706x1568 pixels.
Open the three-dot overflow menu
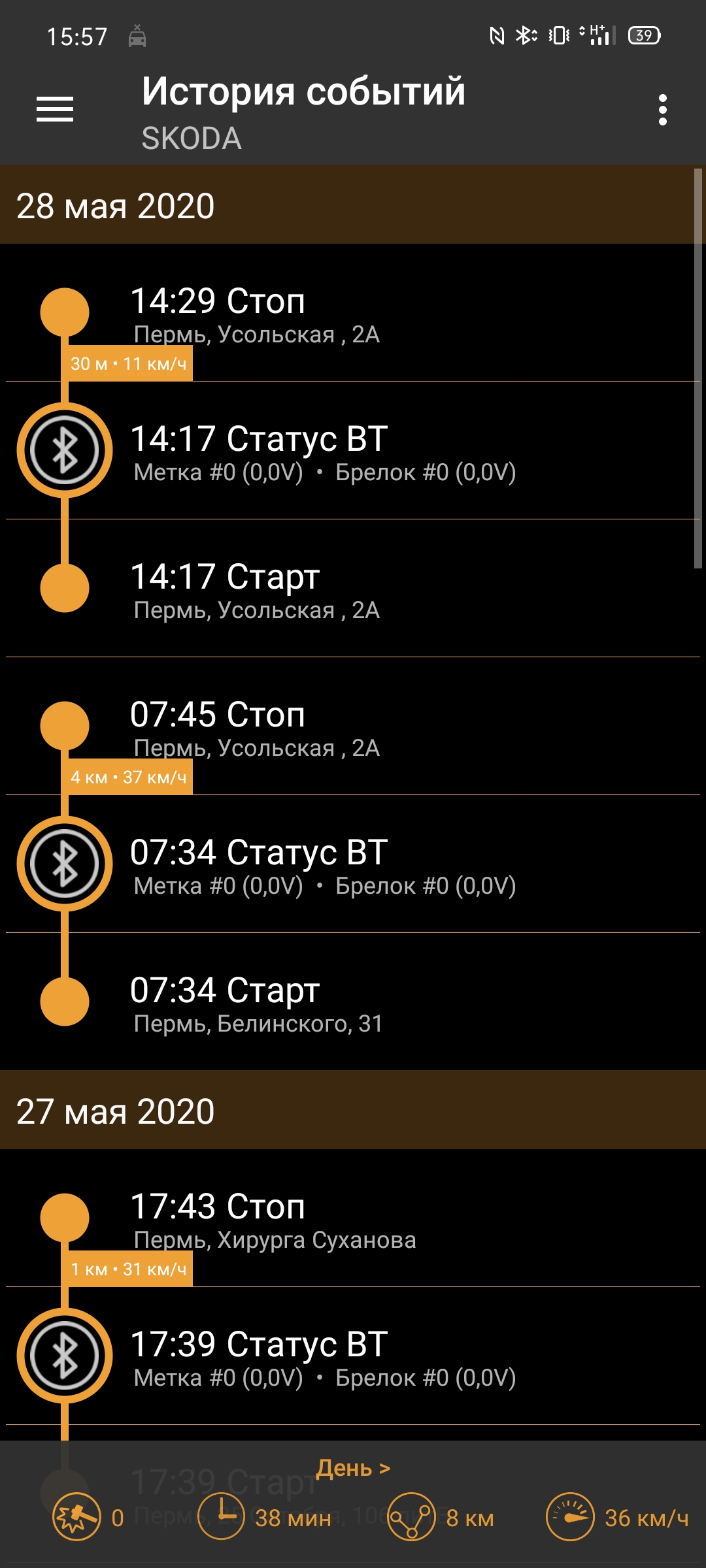[662, 110]
